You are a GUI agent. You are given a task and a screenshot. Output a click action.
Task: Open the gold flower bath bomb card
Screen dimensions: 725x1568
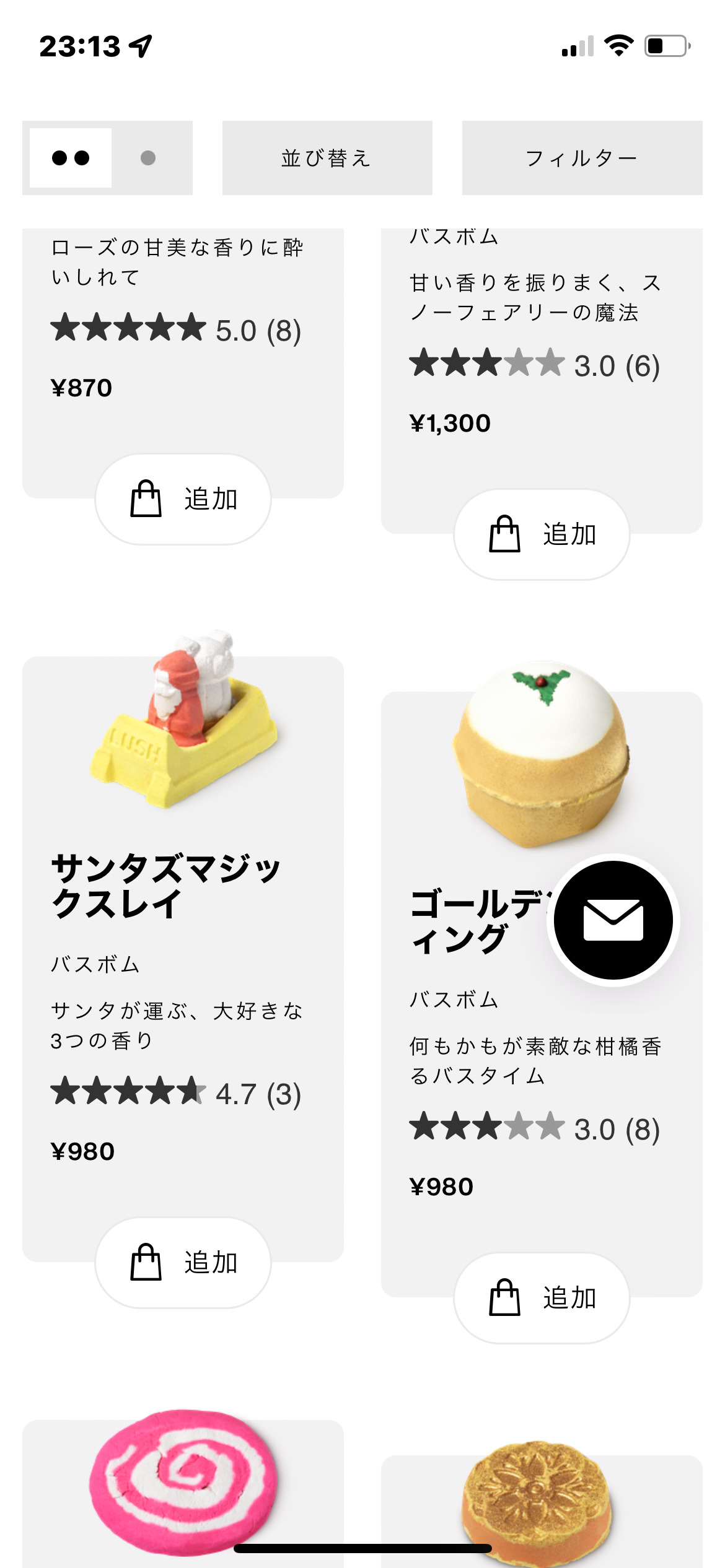pos(538,1505)
